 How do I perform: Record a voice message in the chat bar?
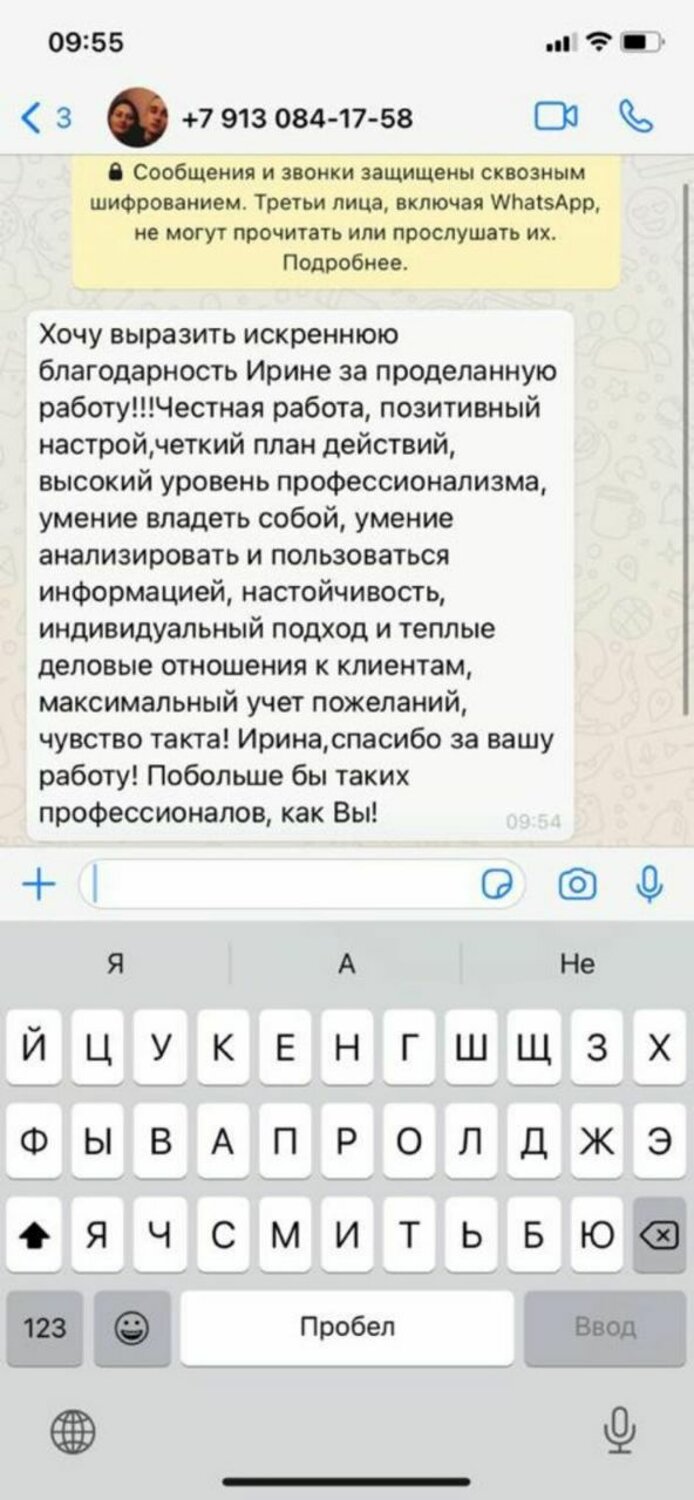[650, 883]
